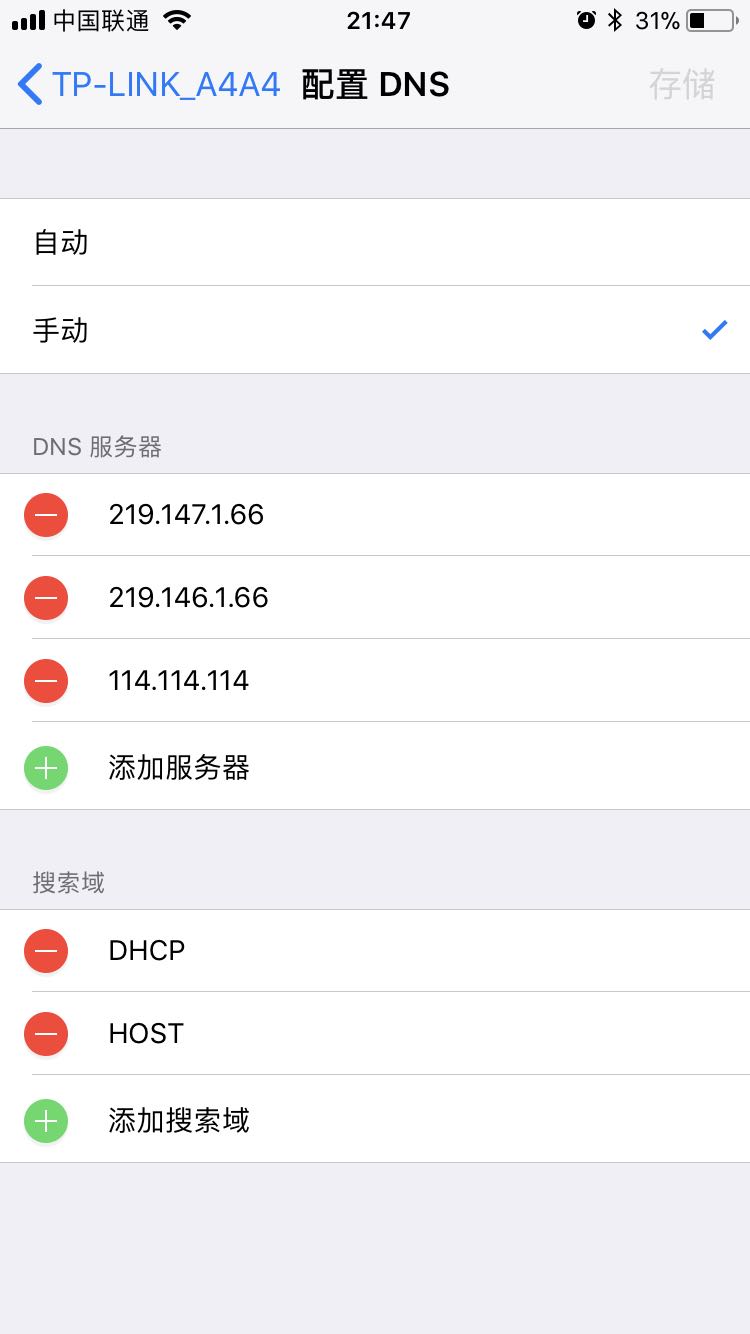Remove the DHCP search domain
This screenshot has height=1334, width=750.
point(46,951)
